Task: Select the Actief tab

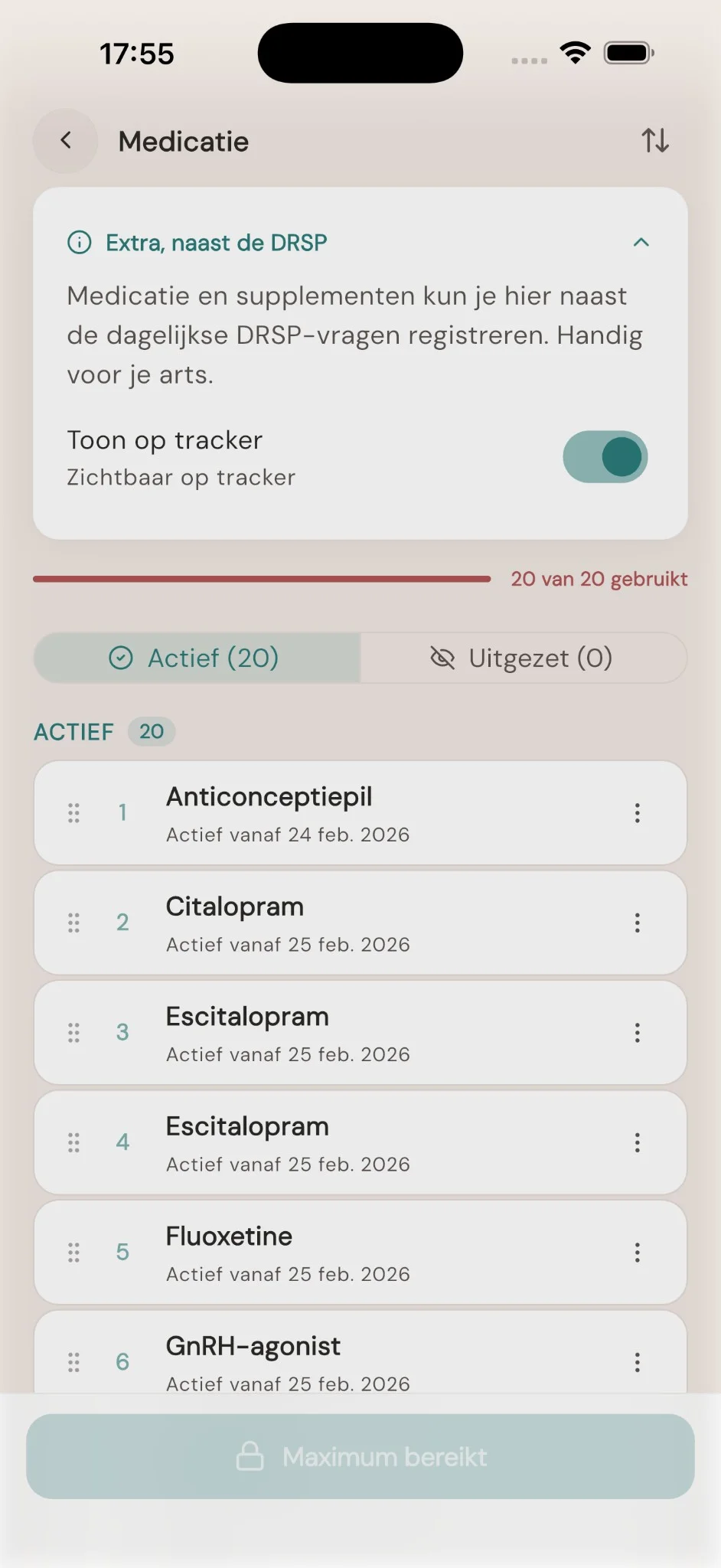Action: point(196,657)
